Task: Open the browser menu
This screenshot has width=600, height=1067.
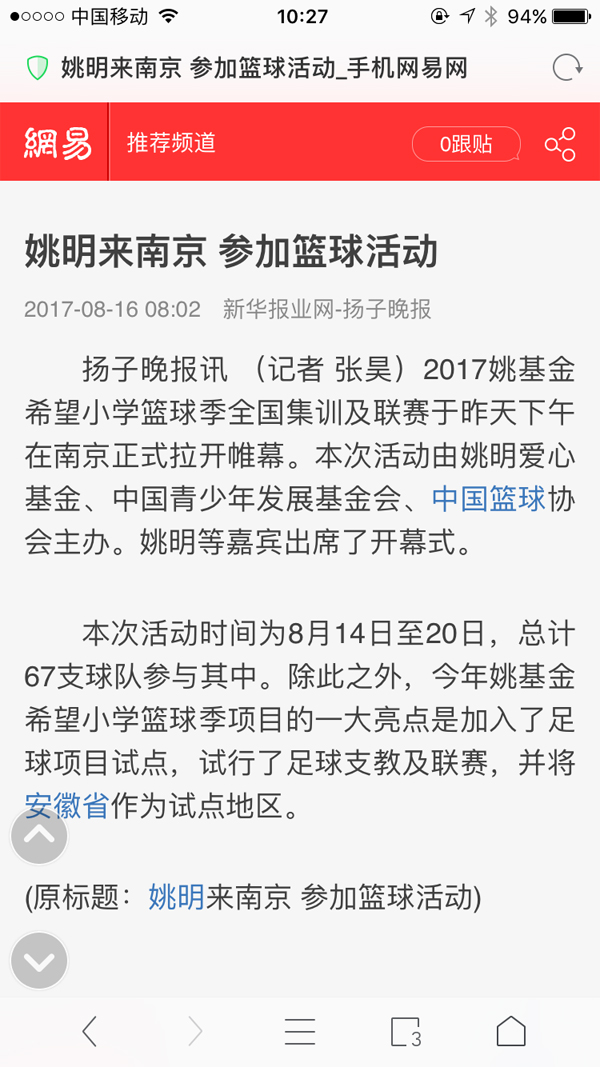Action: [300, 1031]
